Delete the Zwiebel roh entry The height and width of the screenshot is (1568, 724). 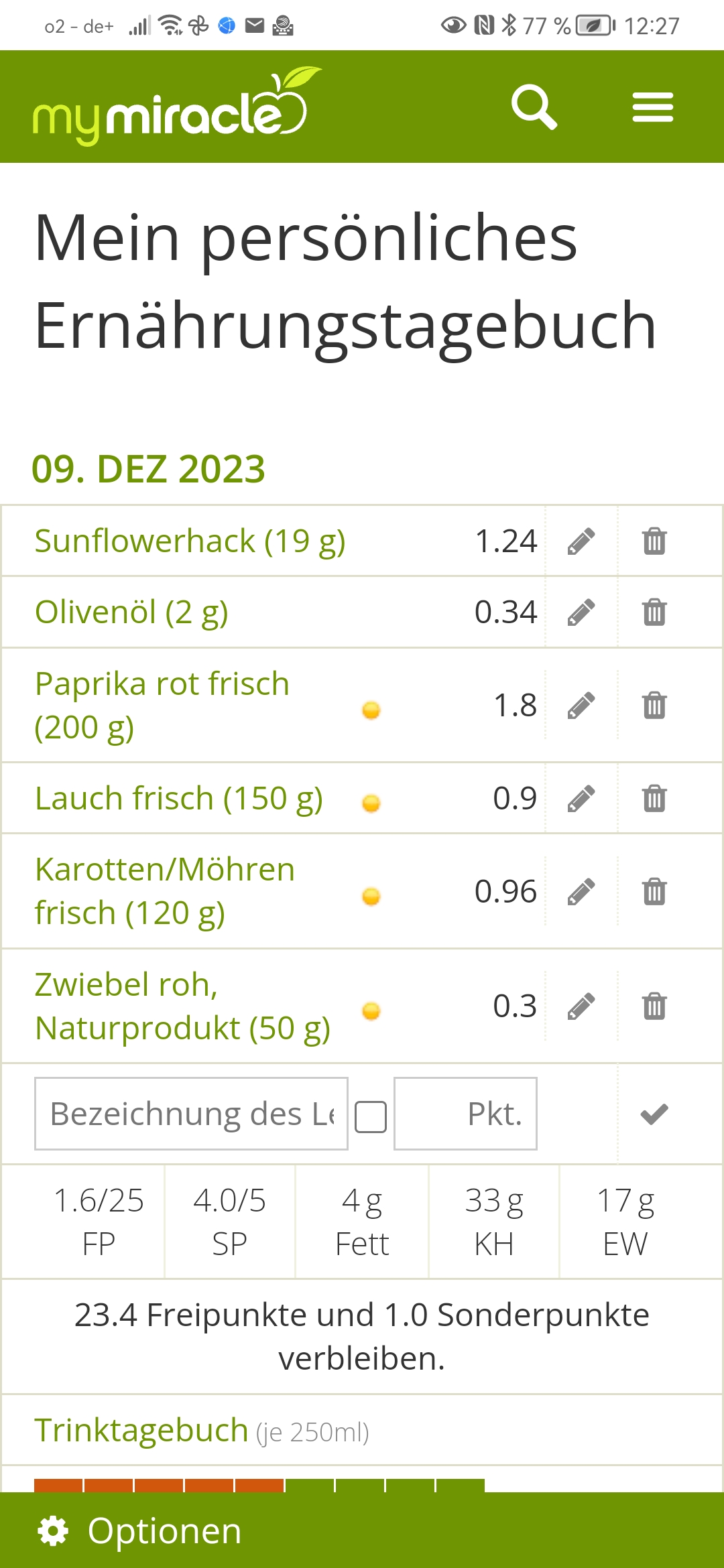coord(654,1006)
